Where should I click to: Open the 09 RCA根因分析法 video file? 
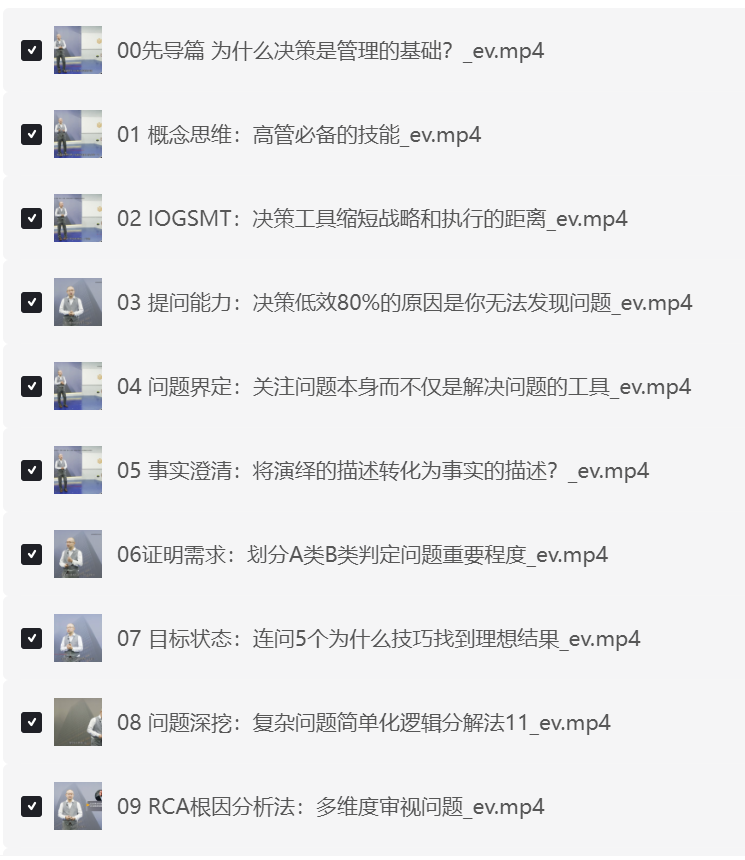tap(330, 807)
